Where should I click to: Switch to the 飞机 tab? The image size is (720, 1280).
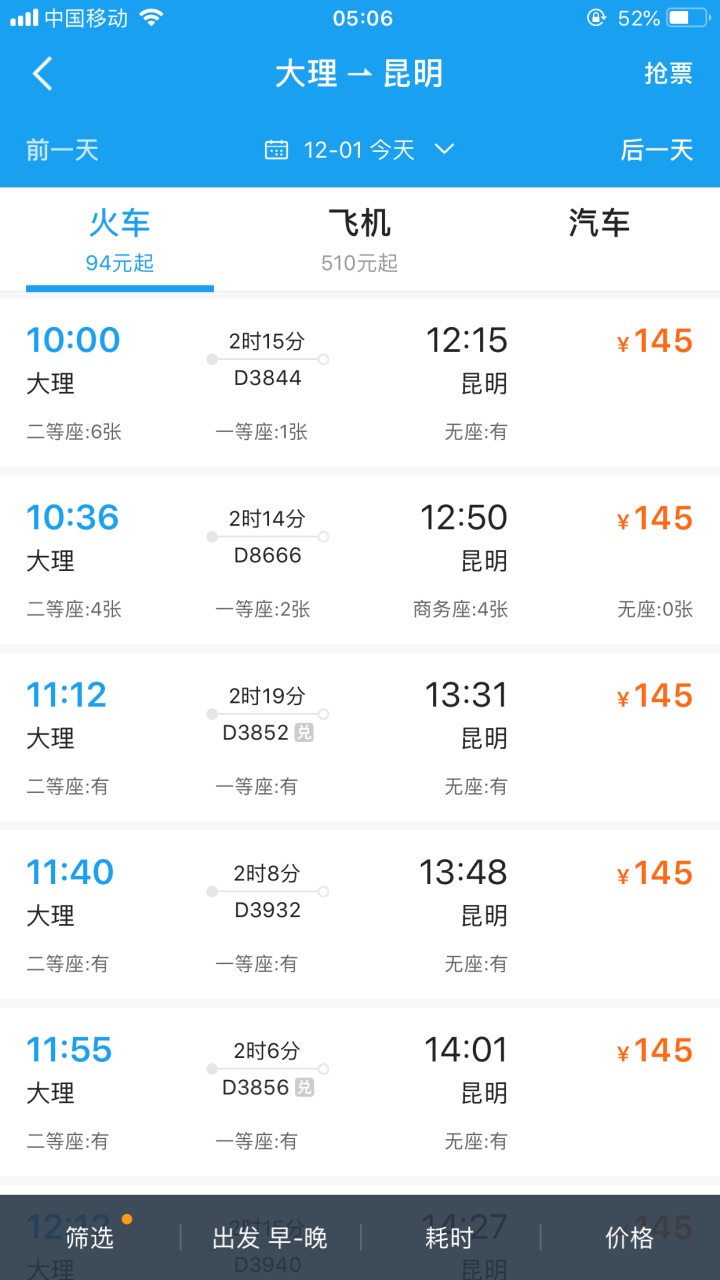[360, 238]
